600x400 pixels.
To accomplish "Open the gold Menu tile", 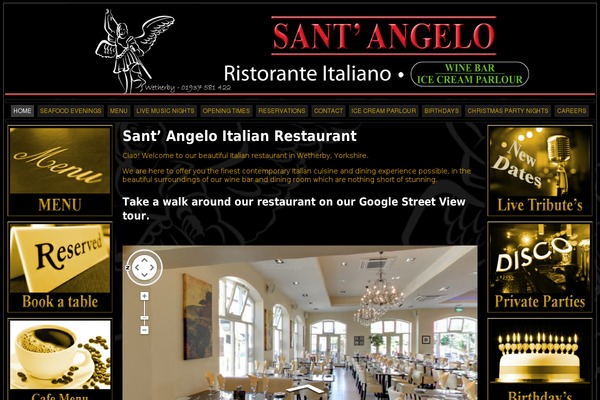I will [60, 170].
